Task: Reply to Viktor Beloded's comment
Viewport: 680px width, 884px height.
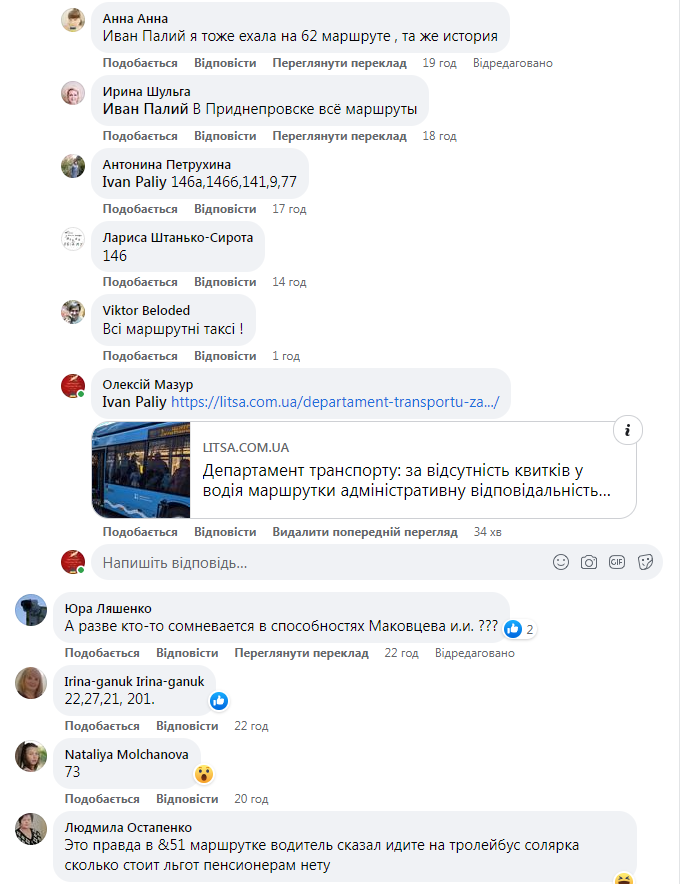Action: tap(225, 356)
